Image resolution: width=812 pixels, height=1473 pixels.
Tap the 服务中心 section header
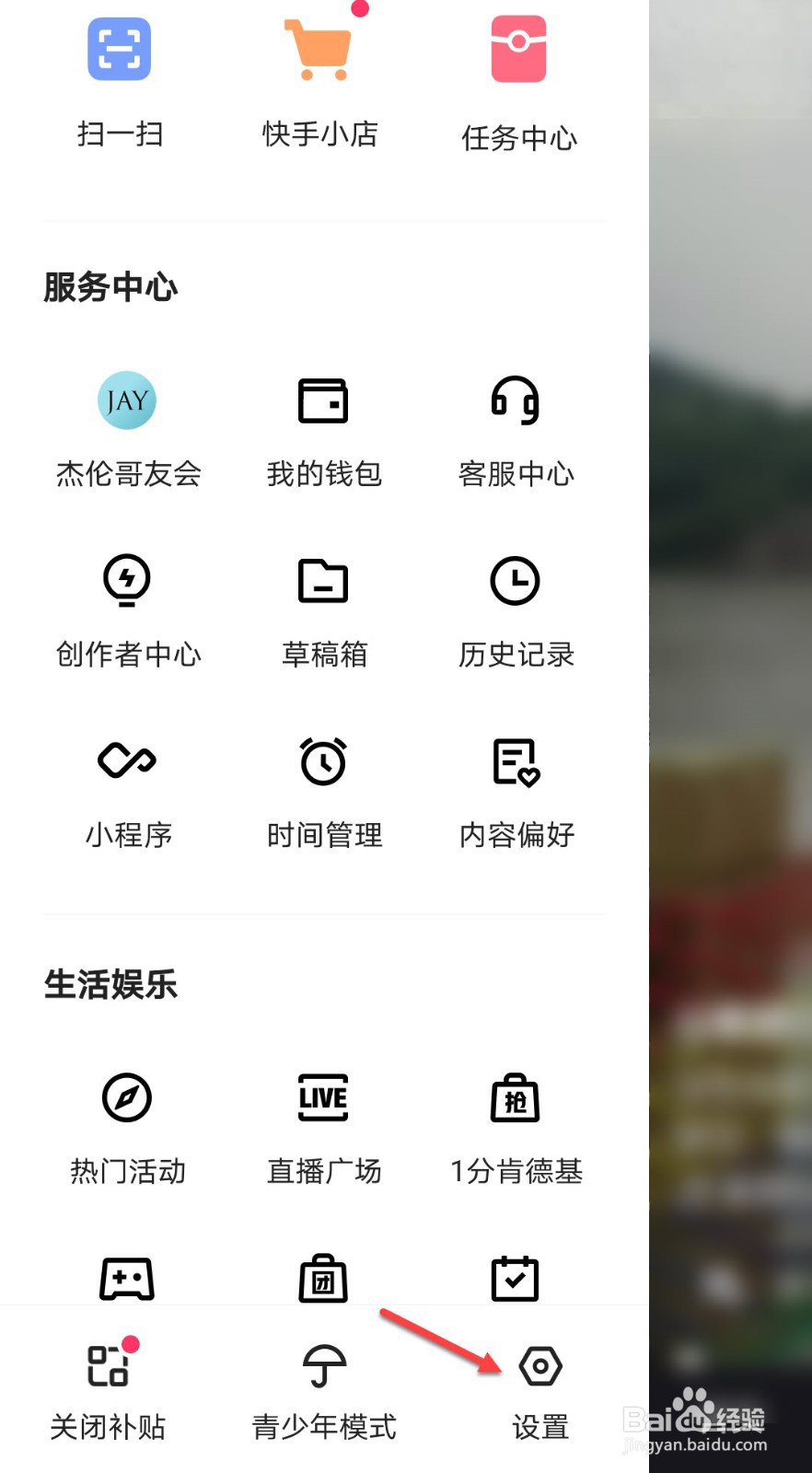coord(110,288)
